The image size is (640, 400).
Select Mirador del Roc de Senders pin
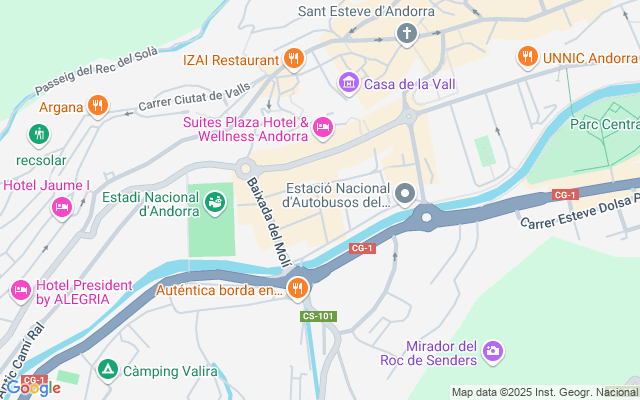tap(492, 350)
